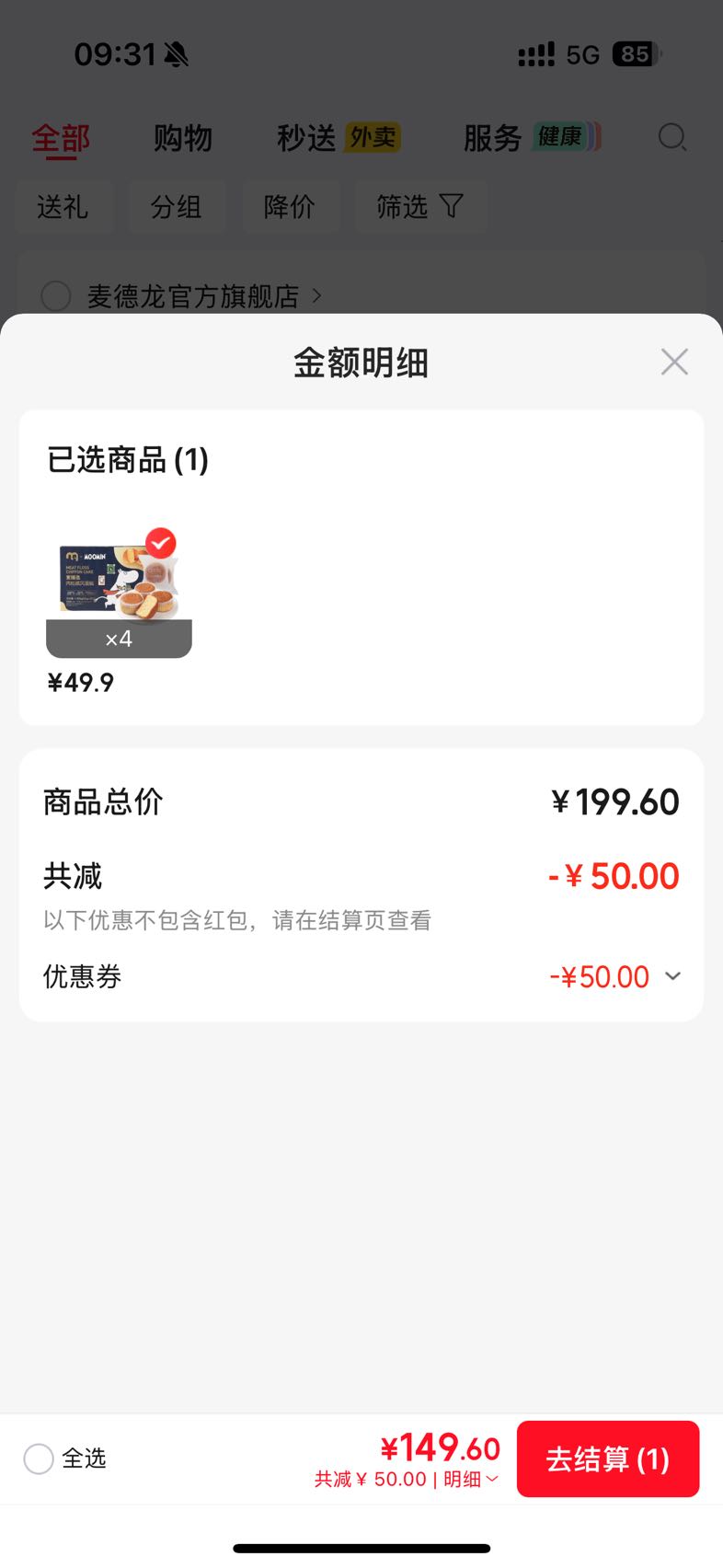
Task: Close the 金额明细 price detail sheet
Action: (674, 362)
